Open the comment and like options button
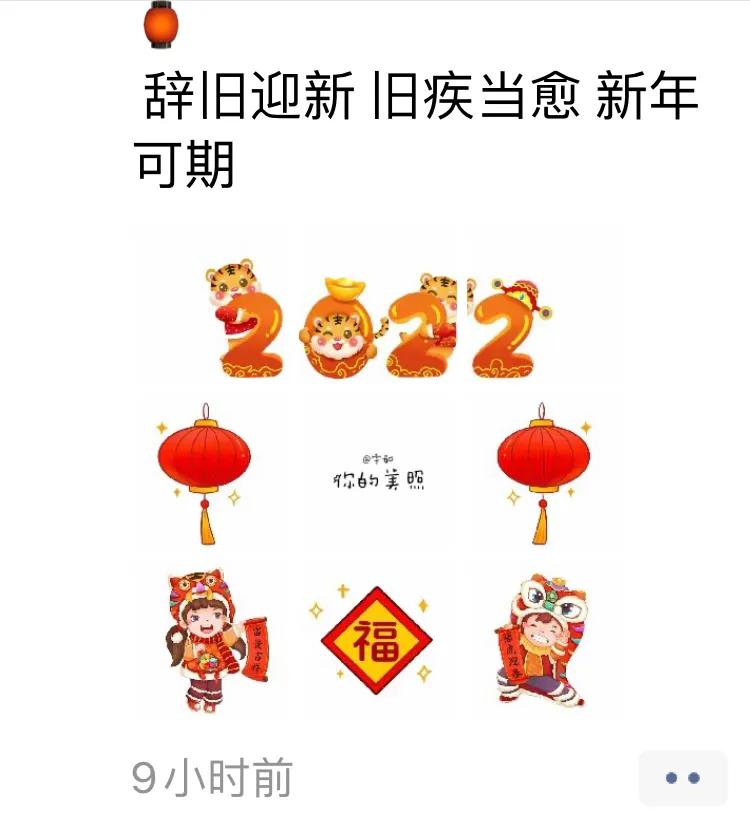Viewport: 750px width, 818px height. [683, 777]
